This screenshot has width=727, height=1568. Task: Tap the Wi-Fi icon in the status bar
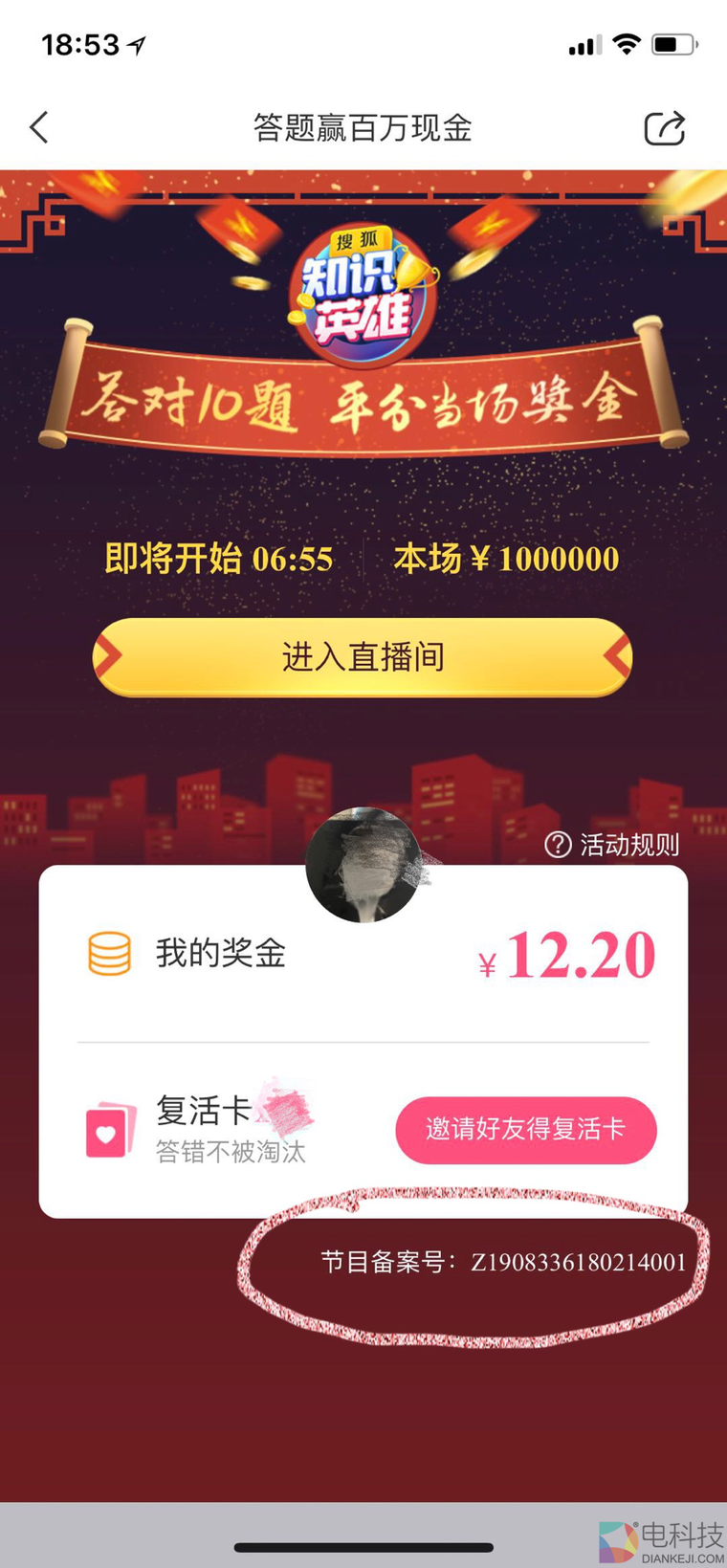[627, 43]
